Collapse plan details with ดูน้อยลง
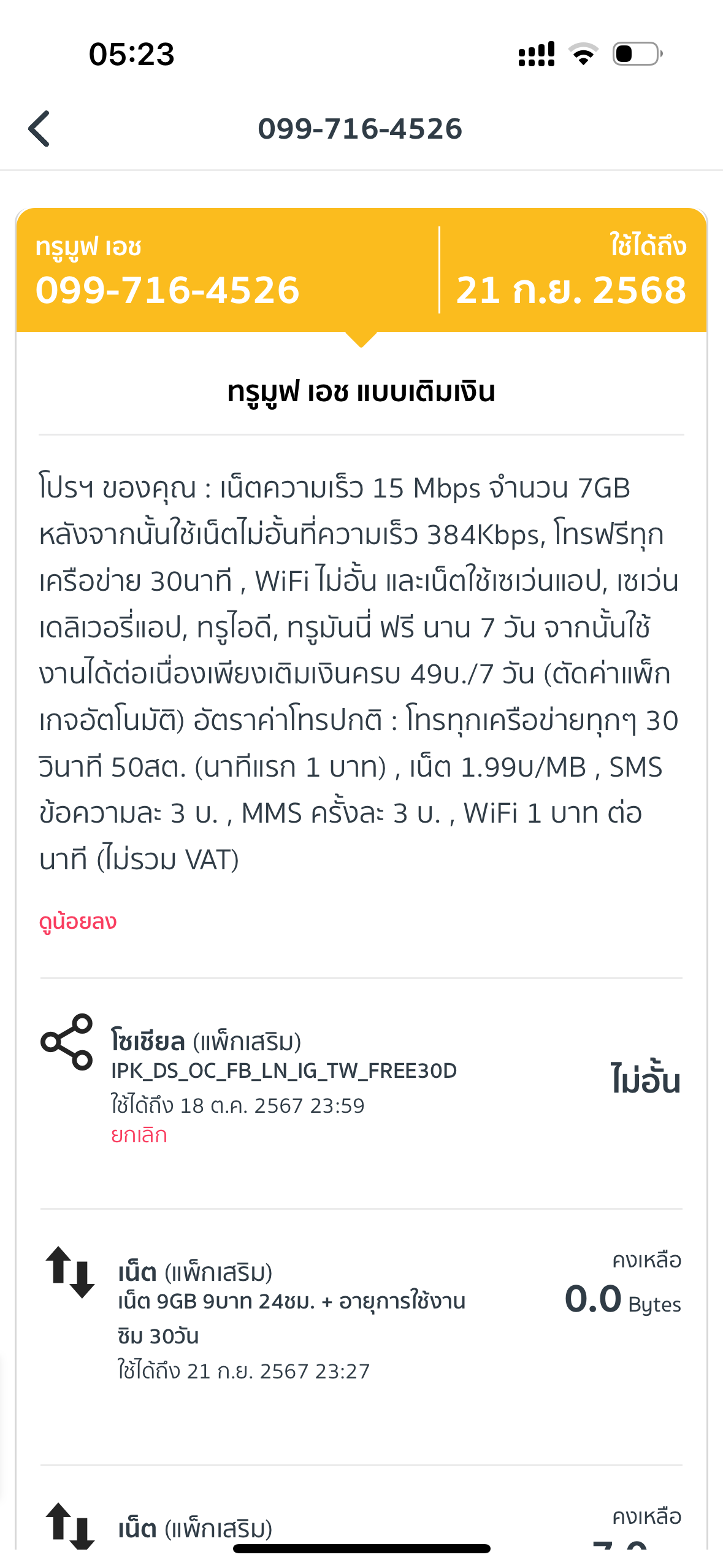723x1568 pixels. pos(78,921)
